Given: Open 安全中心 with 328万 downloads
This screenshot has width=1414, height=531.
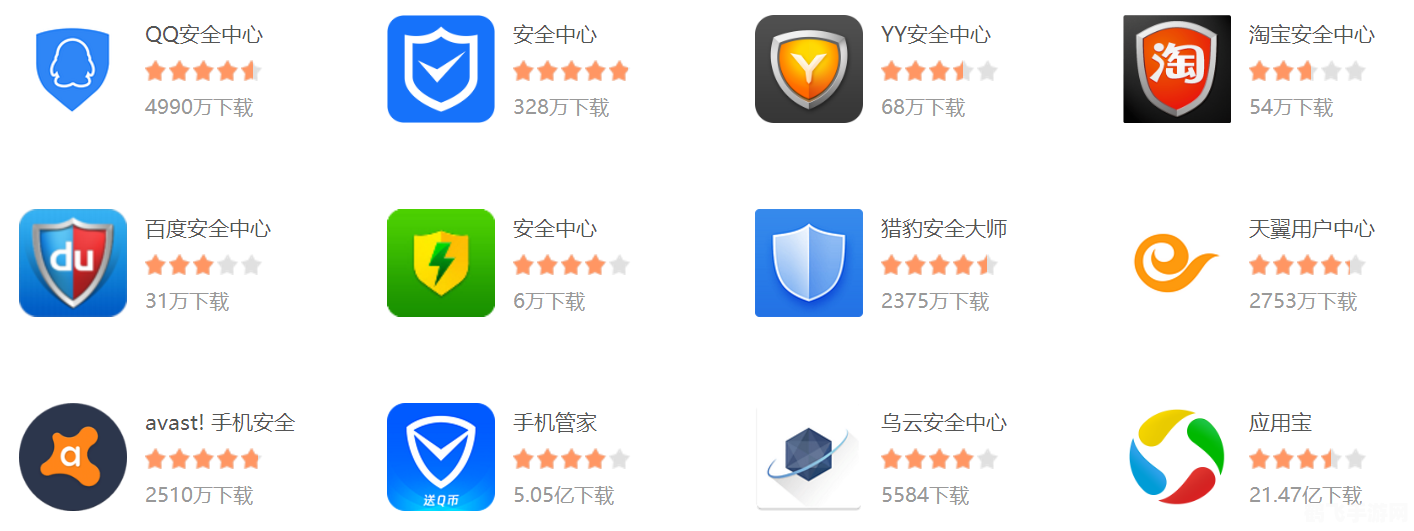Looking at the screenshot, I should click(x=441, y=69).
